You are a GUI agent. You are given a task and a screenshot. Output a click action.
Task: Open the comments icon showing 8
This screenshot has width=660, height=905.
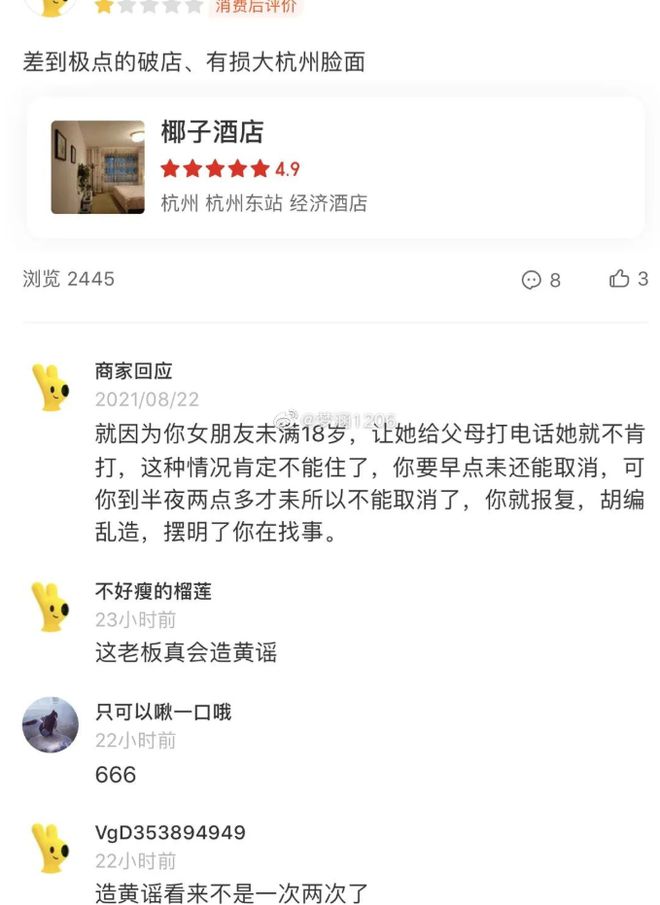(x=532, y=280)
